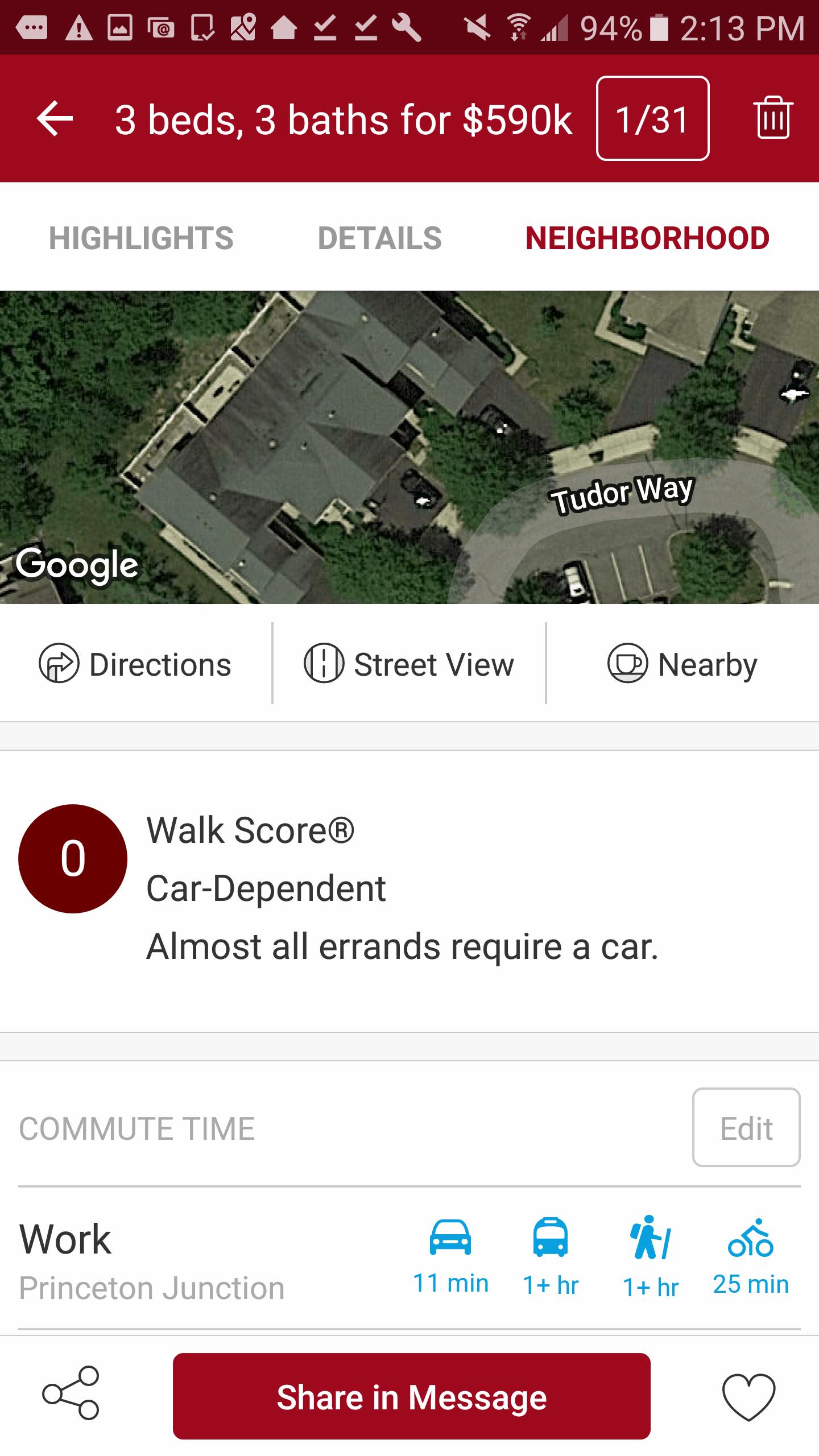Go back using the arrow icon

click(x=55, y=119)
